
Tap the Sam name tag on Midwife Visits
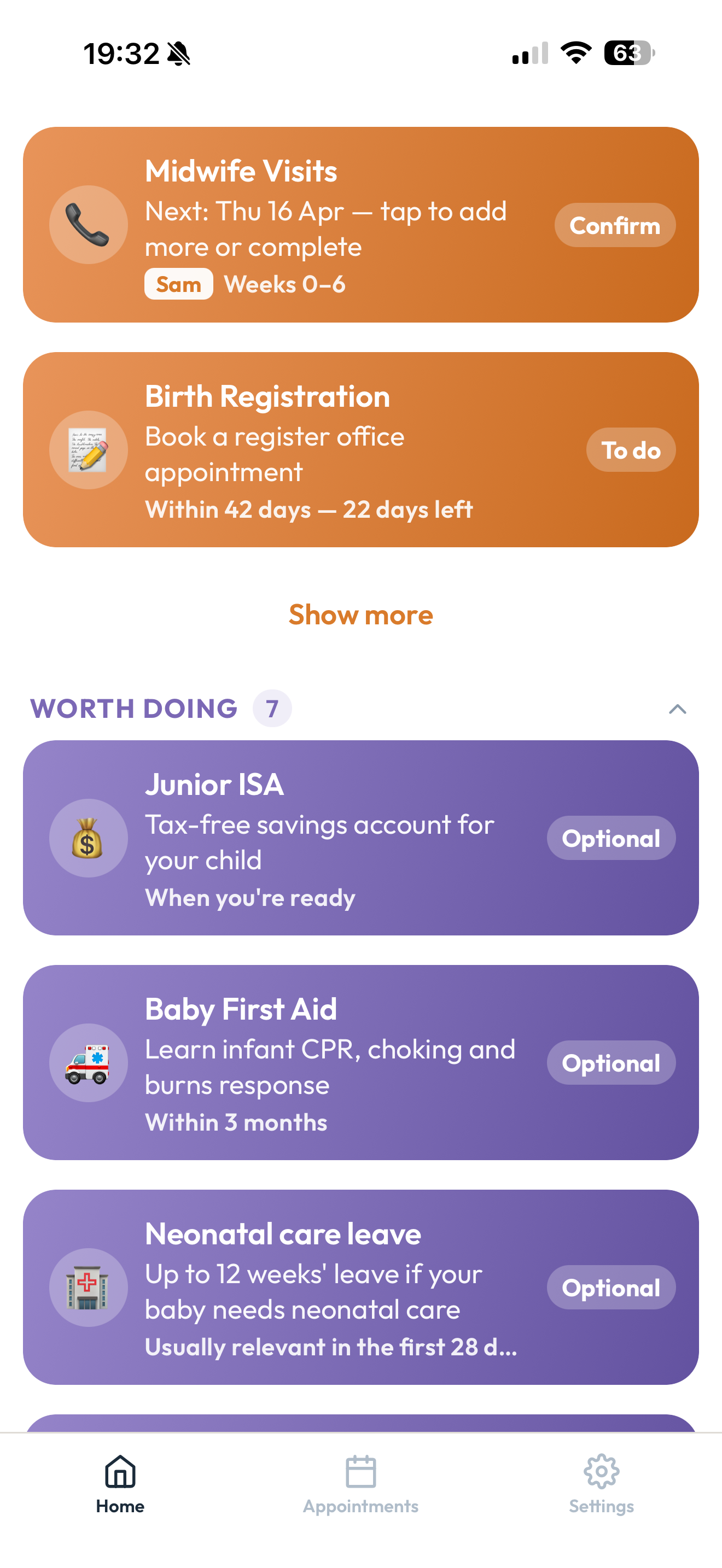(178, 284)
